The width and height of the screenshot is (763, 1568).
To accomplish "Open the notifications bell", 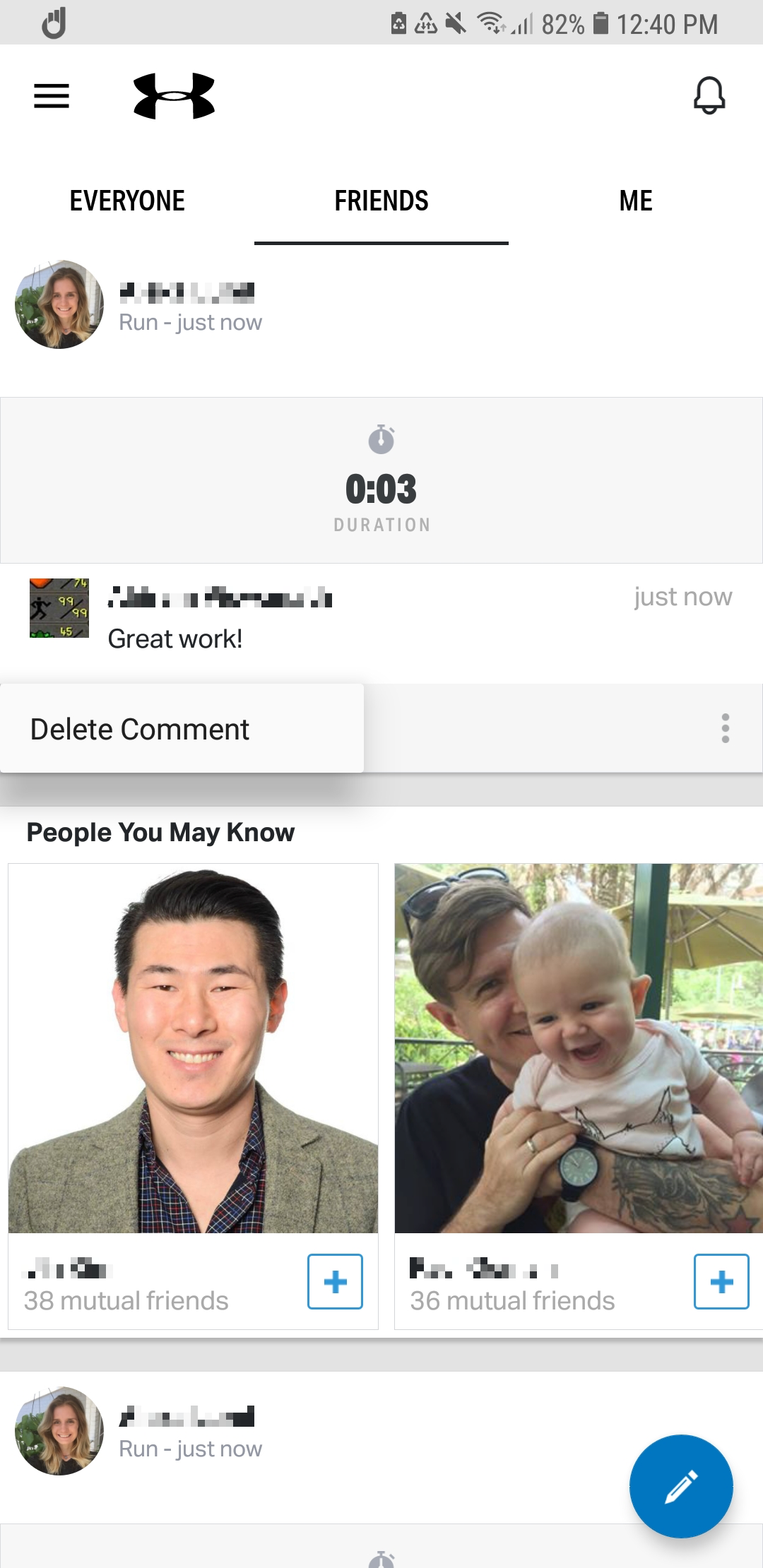I will click(x=709, y=95).
